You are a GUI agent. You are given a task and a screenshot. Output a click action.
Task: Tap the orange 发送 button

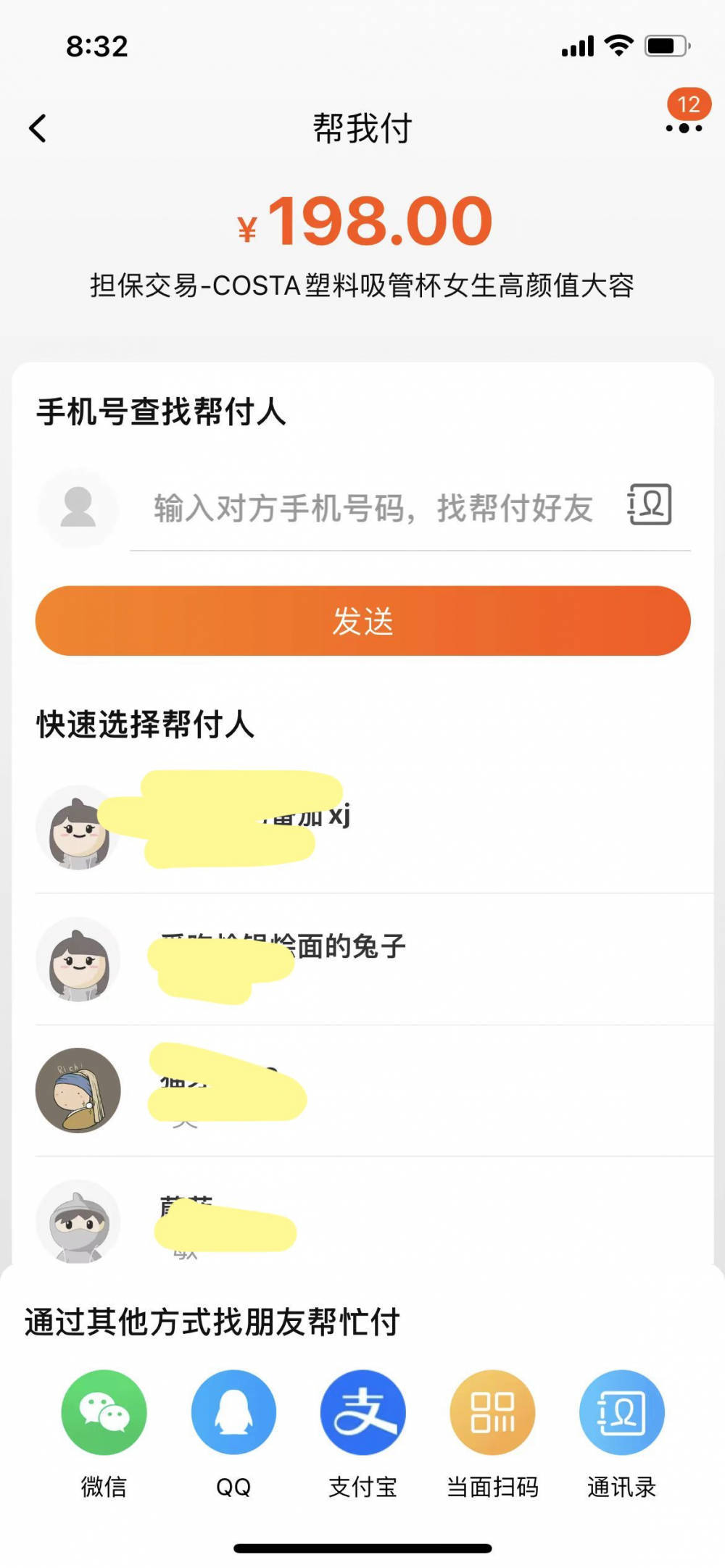pyautogui.click(x=362, y=621)
